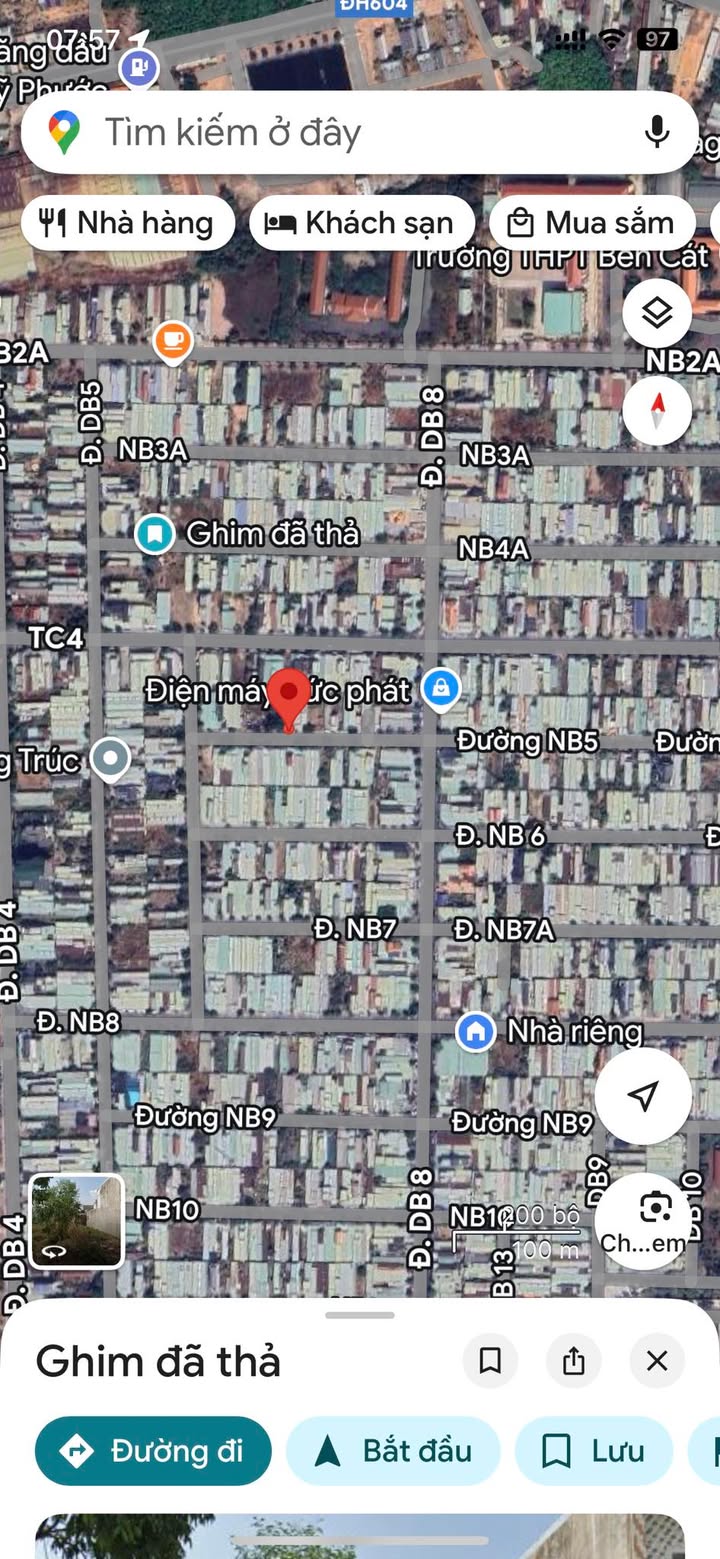
Task: Open the orange cafe marker
Action: point(173,342)
